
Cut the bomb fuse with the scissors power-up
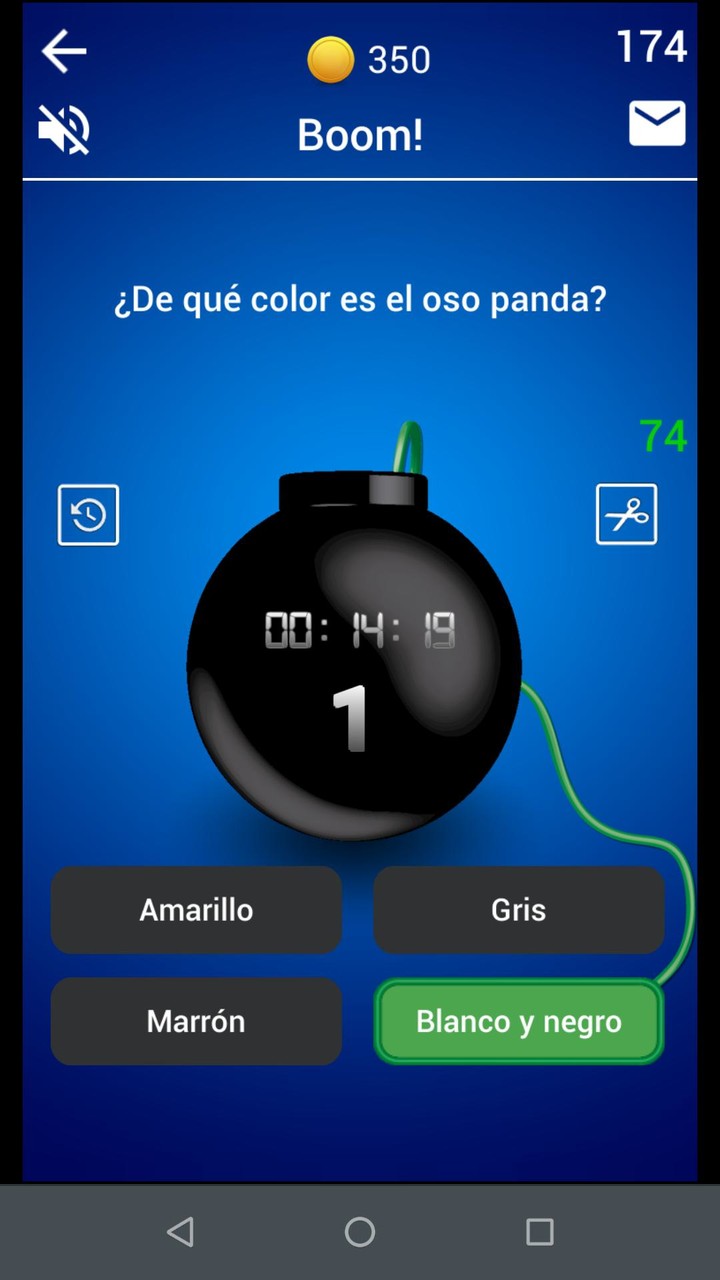point(626,514)
